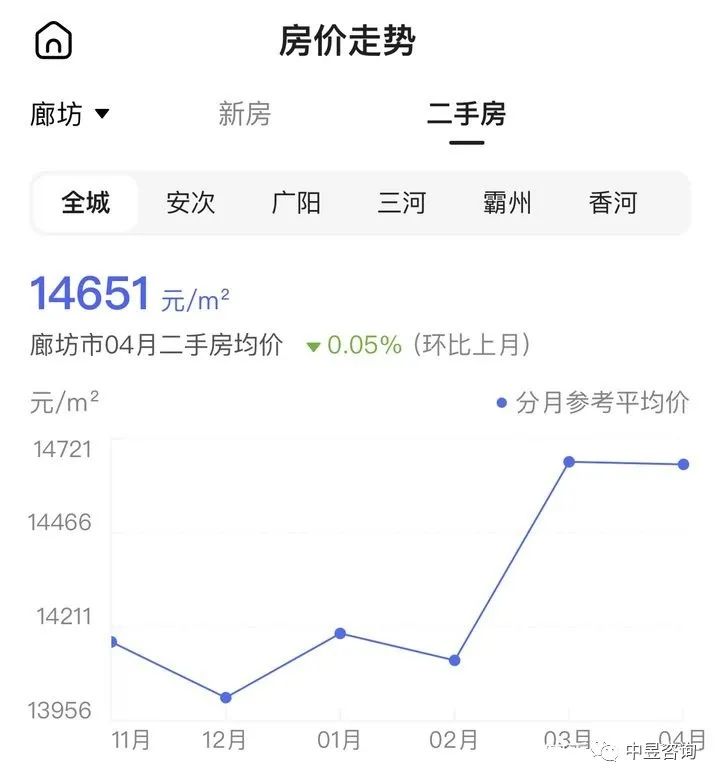
Task: Tap the 03月 data point on chart
Action: (569, 462)
